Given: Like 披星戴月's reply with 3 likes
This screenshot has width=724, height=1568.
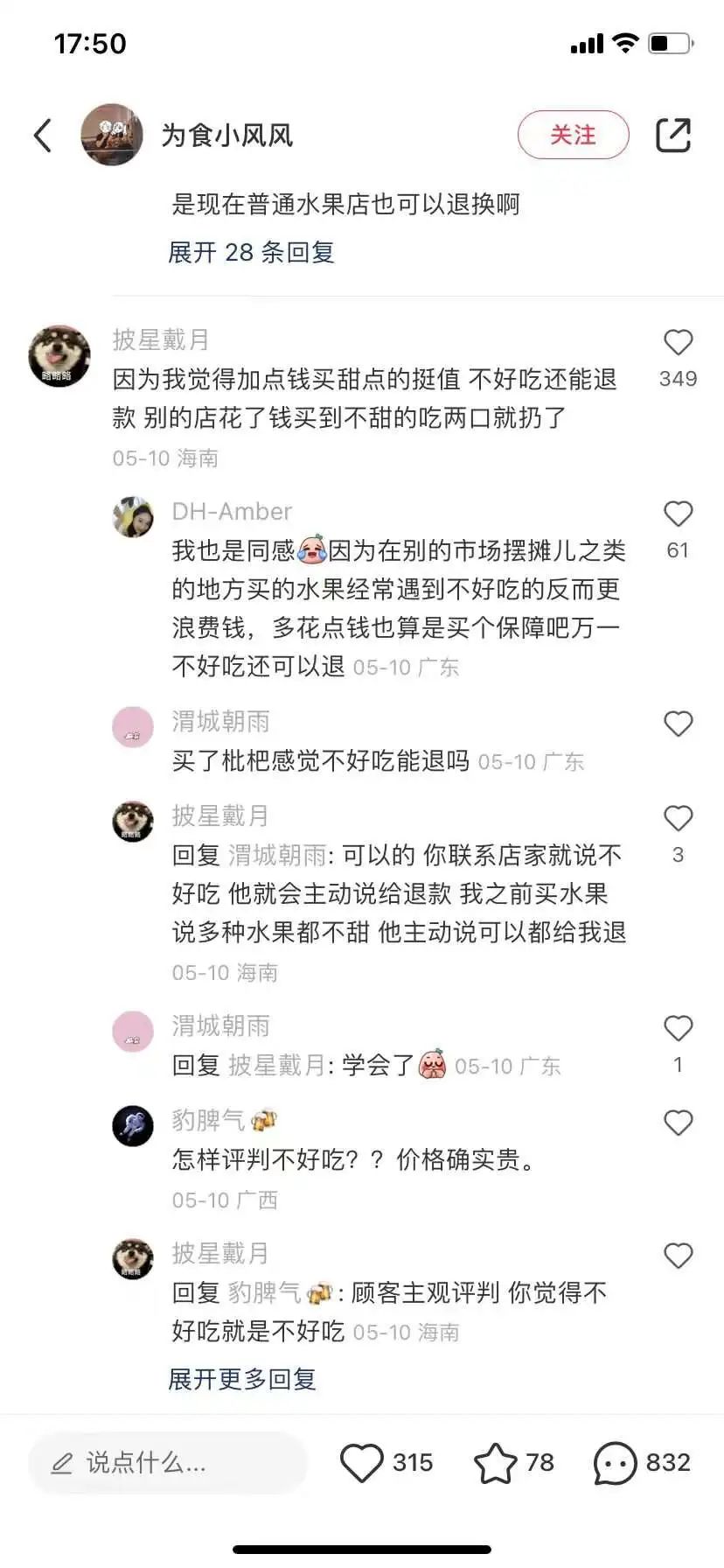Looking at the screenshot, I should click(x=678, y=818).
